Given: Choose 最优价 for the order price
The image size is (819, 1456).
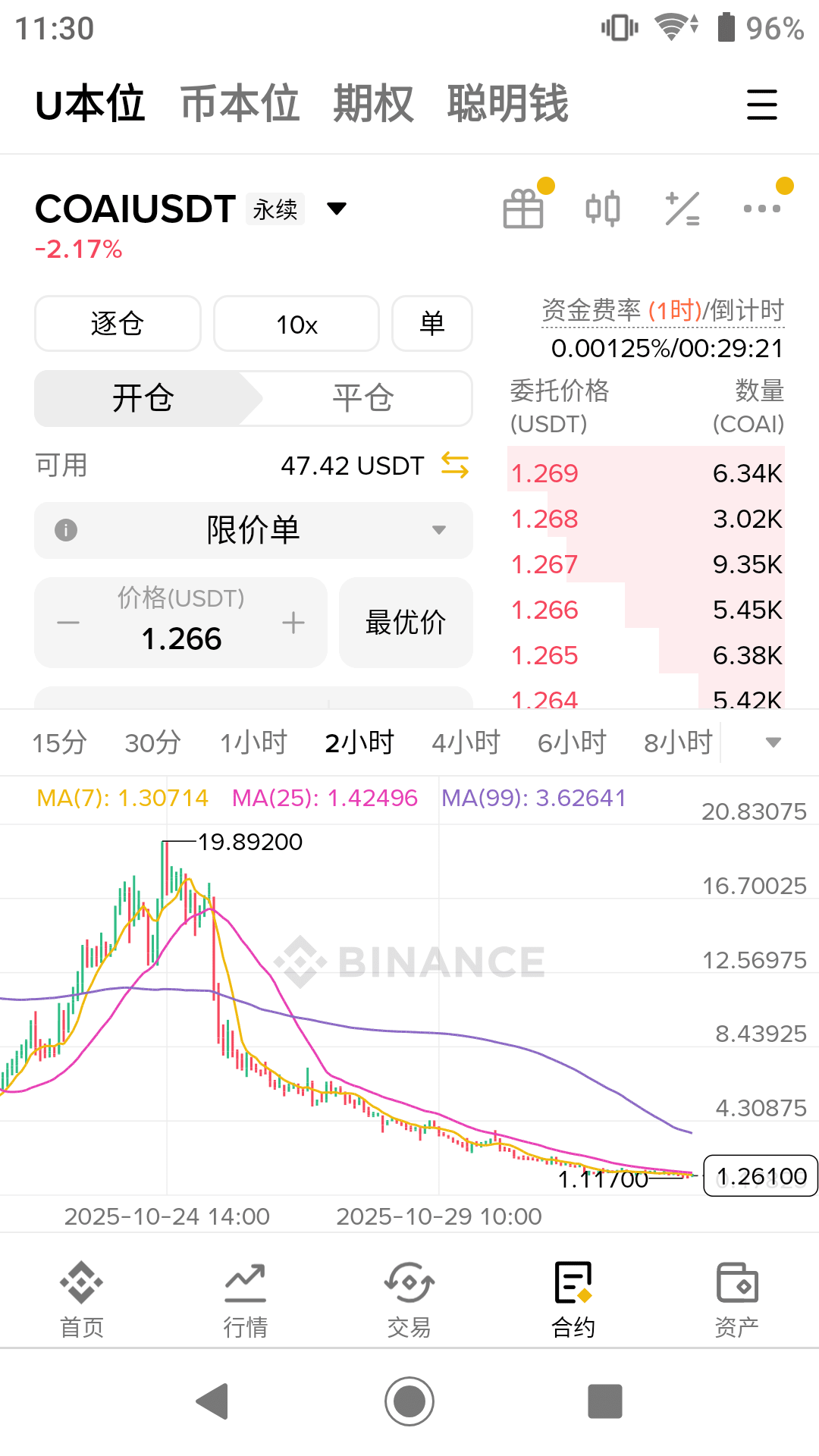Looking at the screenshot, I should [406, 623].
